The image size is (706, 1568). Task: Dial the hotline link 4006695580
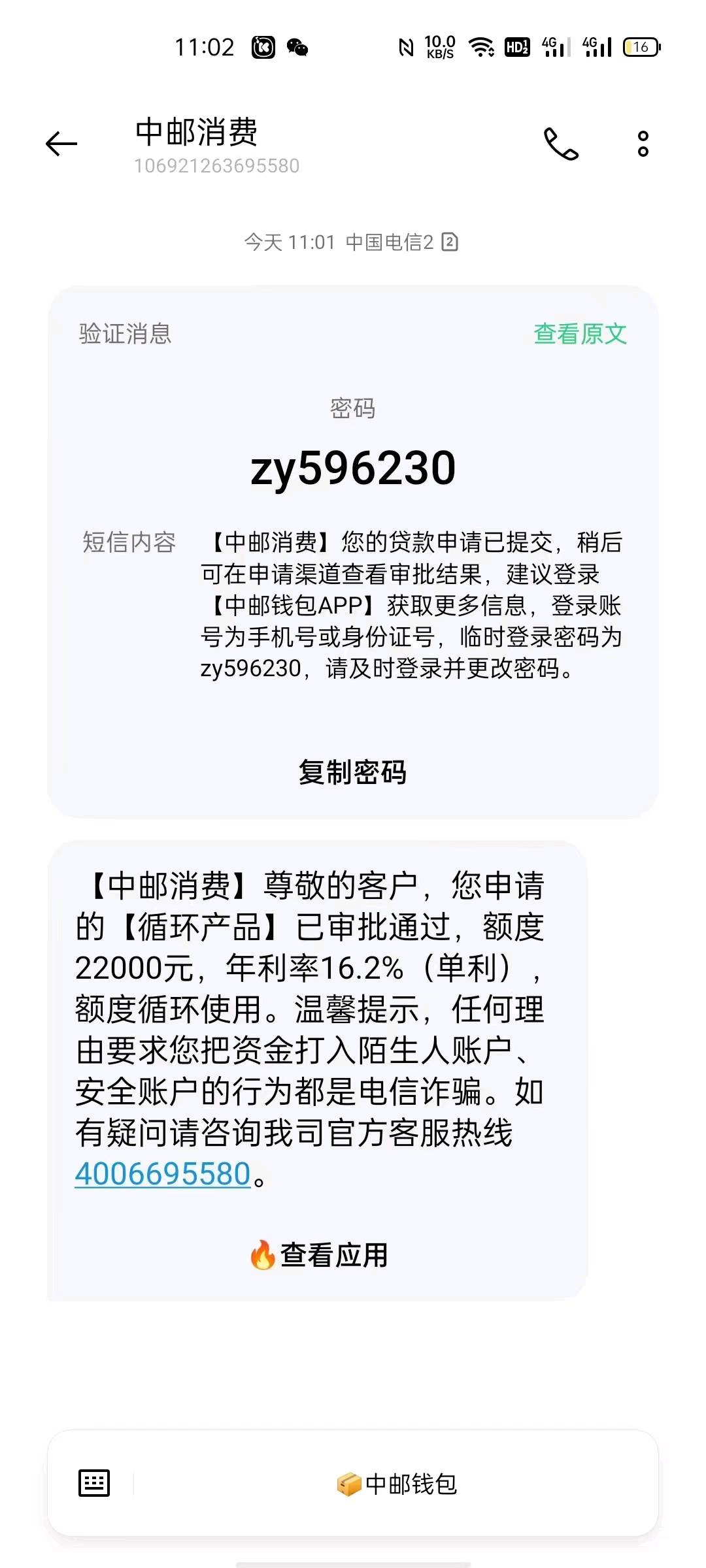[163, 1173]
